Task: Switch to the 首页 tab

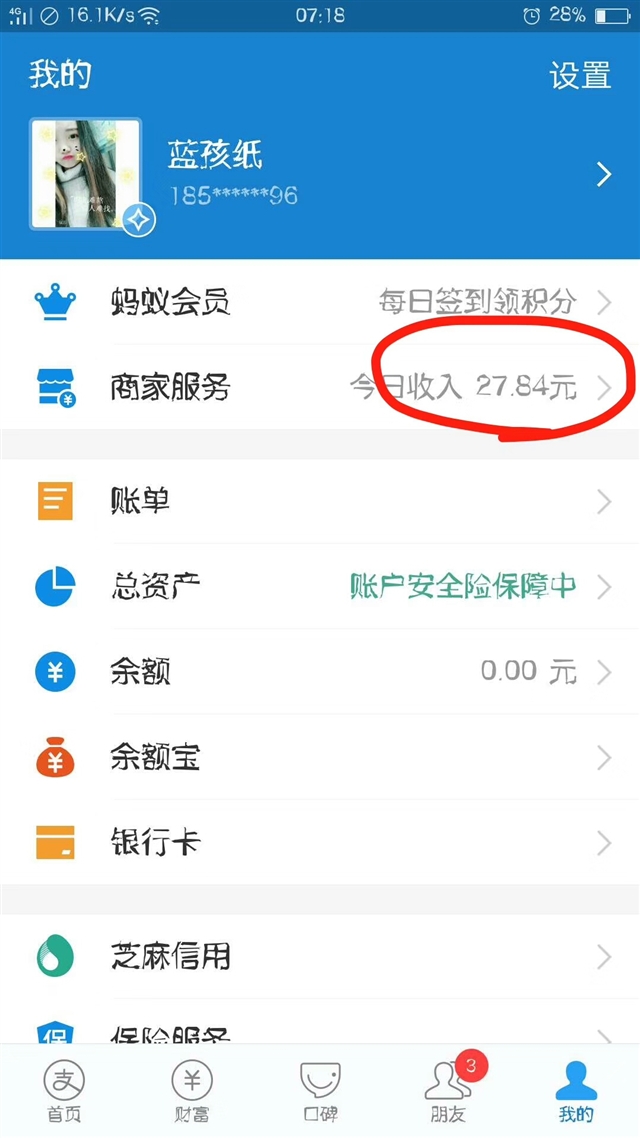Action: click(x=64, y=1091)
